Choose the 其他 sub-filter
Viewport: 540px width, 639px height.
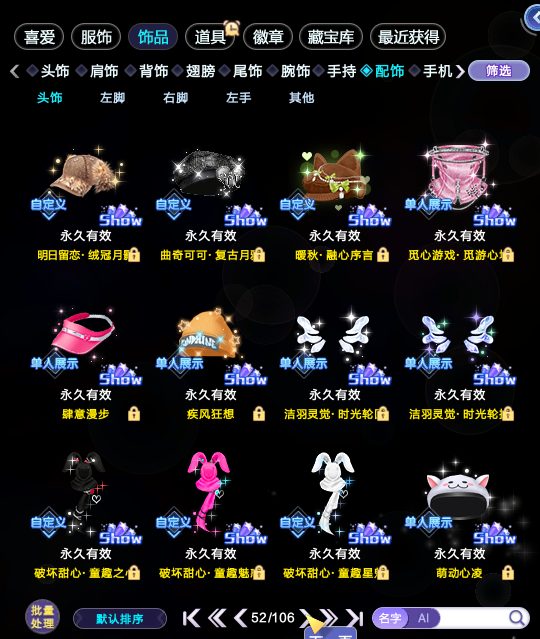[302, 98]
